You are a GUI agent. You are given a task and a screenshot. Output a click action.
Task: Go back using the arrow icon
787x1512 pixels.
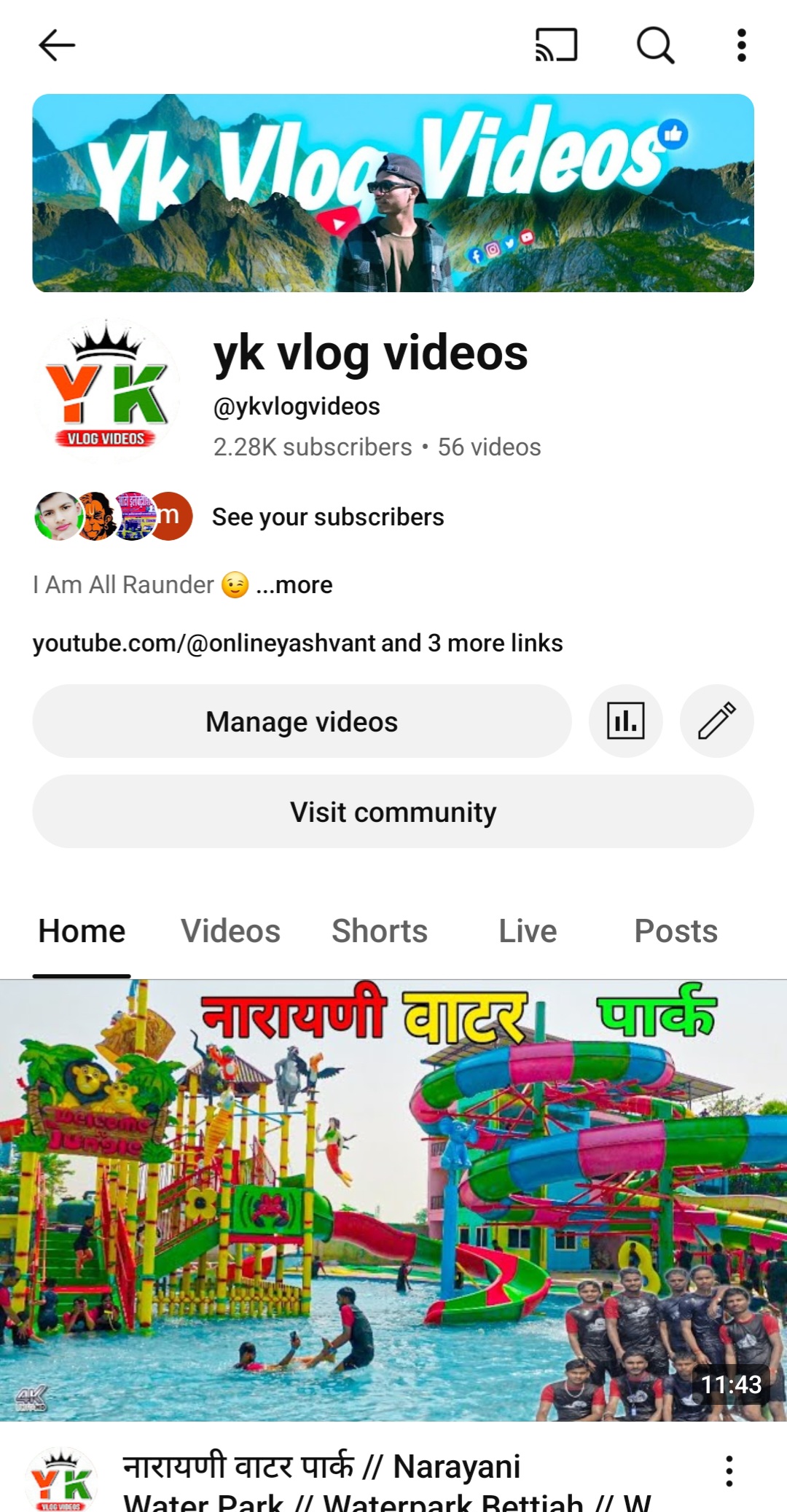point(57,45)
